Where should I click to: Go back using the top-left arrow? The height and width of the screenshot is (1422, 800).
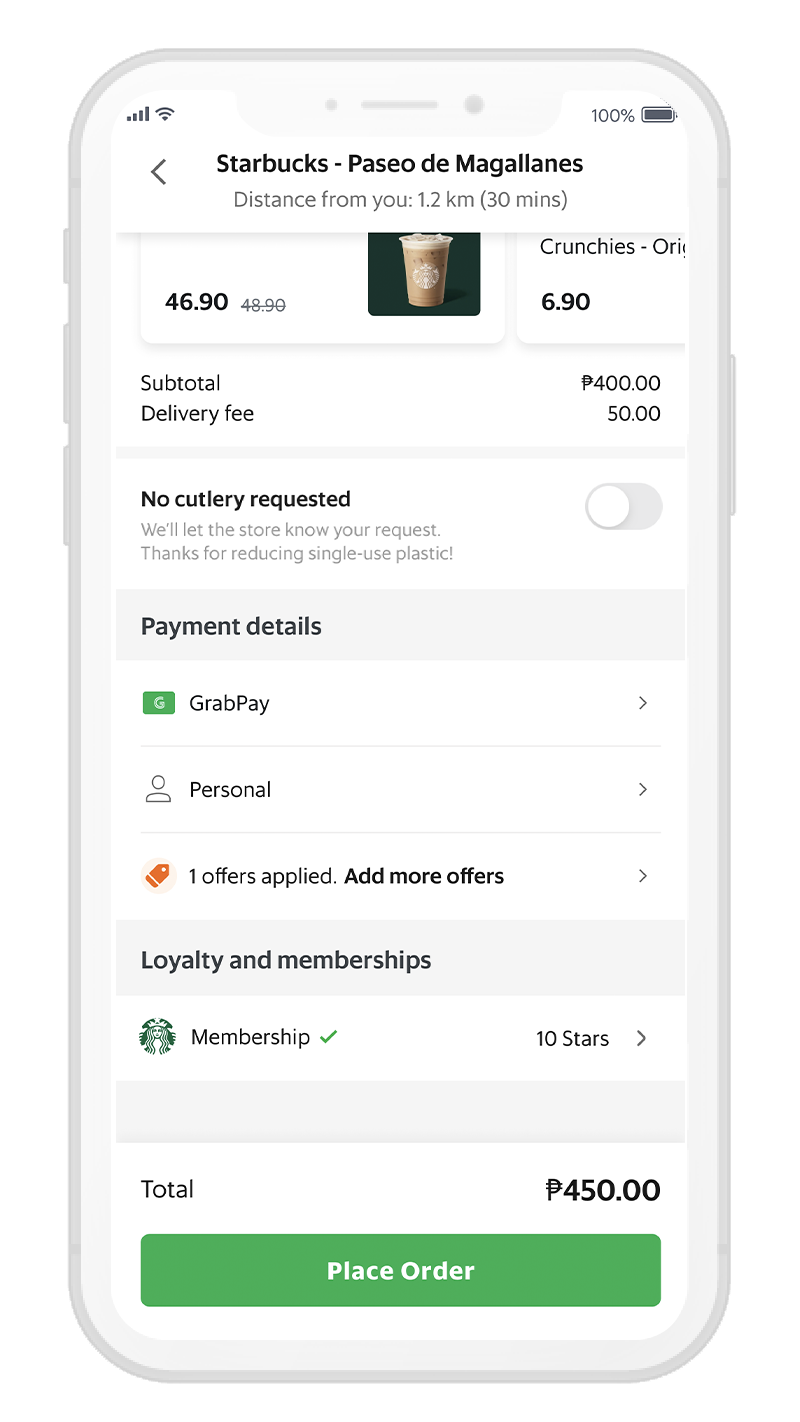coord(158,172)
